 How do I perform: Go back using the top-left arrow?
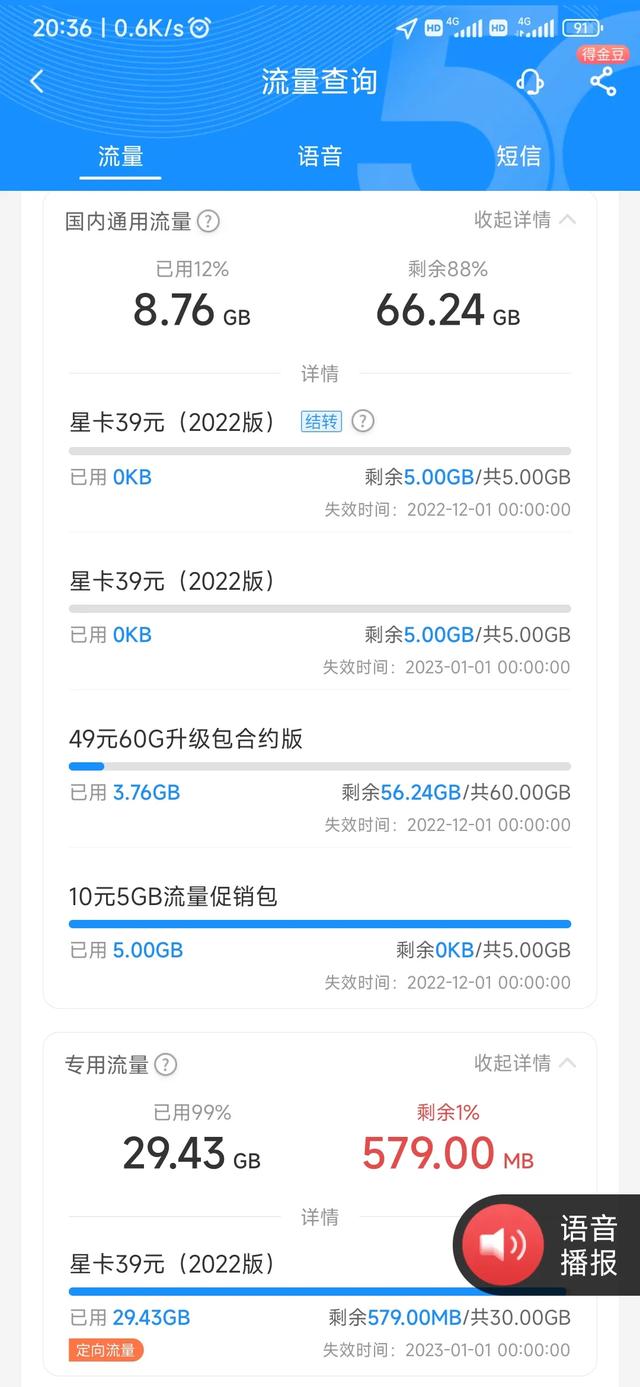pos(37,81)
